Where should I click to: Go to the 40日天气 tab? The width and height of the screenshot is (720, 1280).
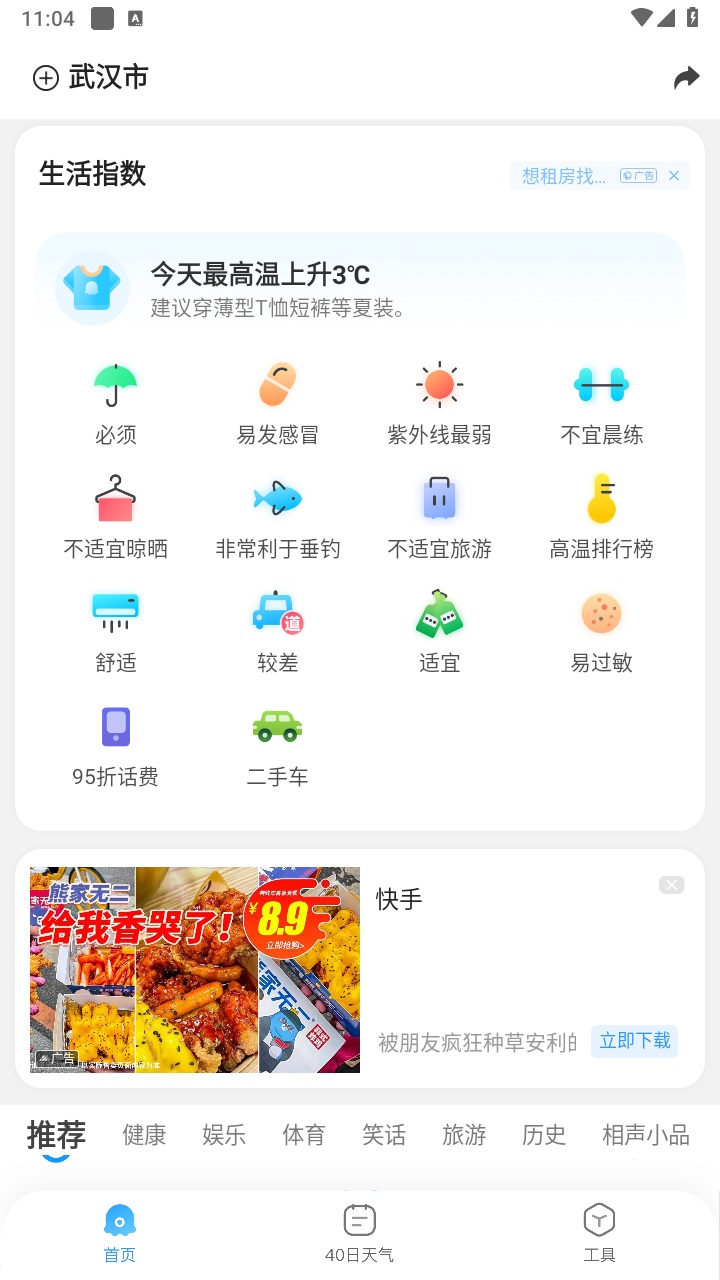point(359,1233)
